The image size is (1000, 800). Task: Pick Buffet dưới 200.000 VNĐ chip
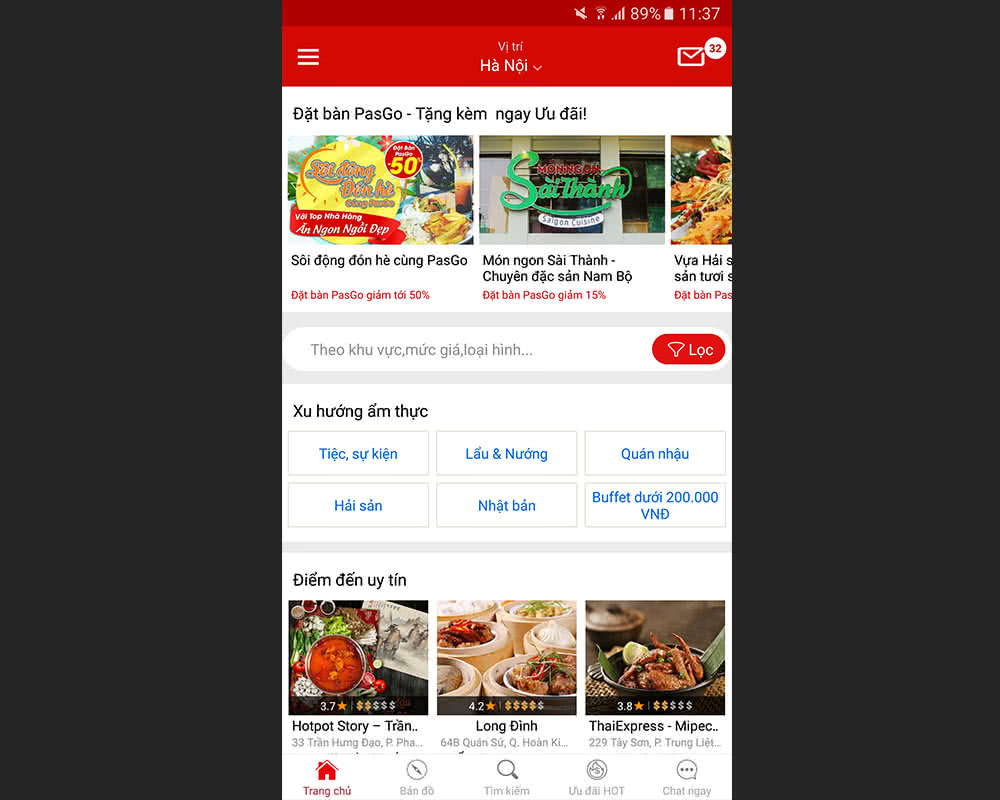coord(655,506)
